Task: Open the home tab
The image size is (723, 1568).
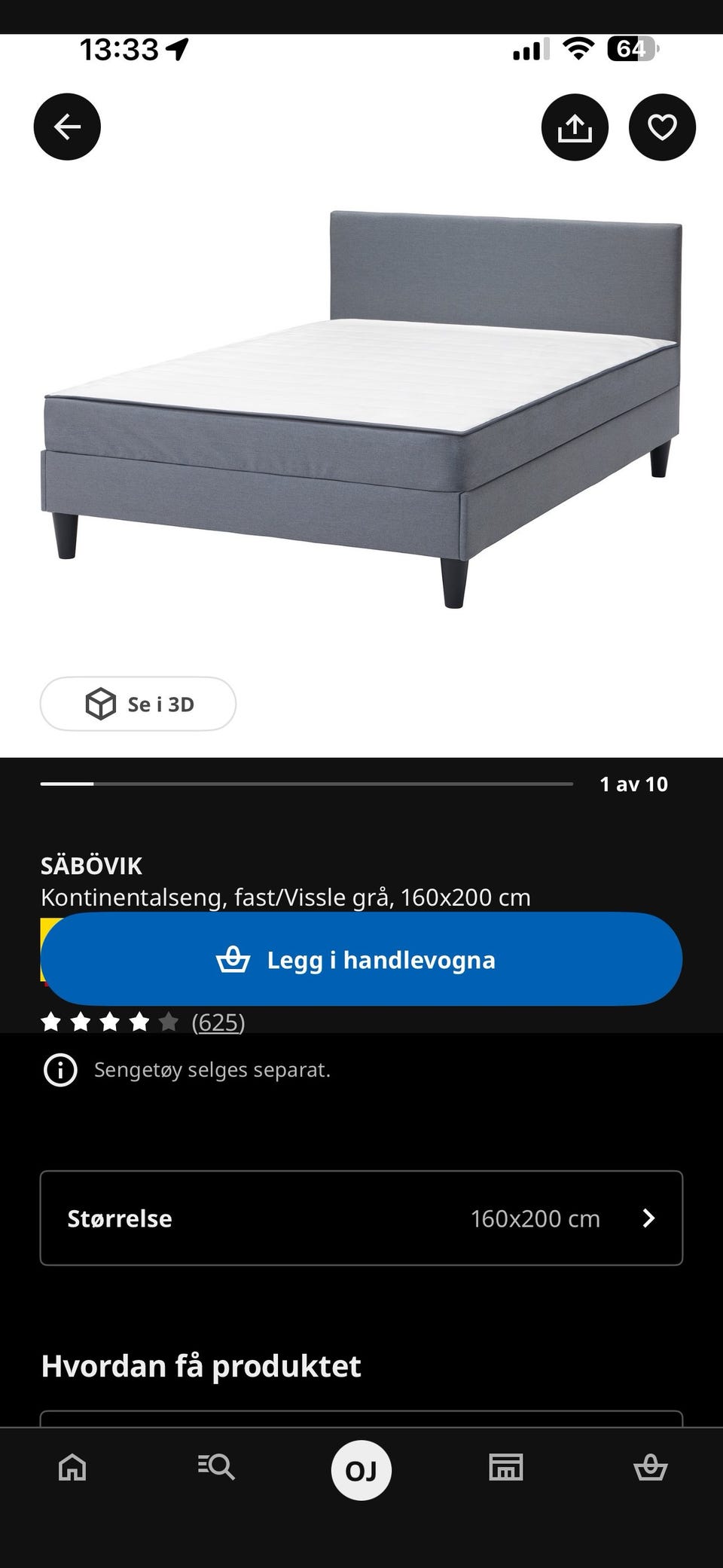Action: [x=72, y=1468]
